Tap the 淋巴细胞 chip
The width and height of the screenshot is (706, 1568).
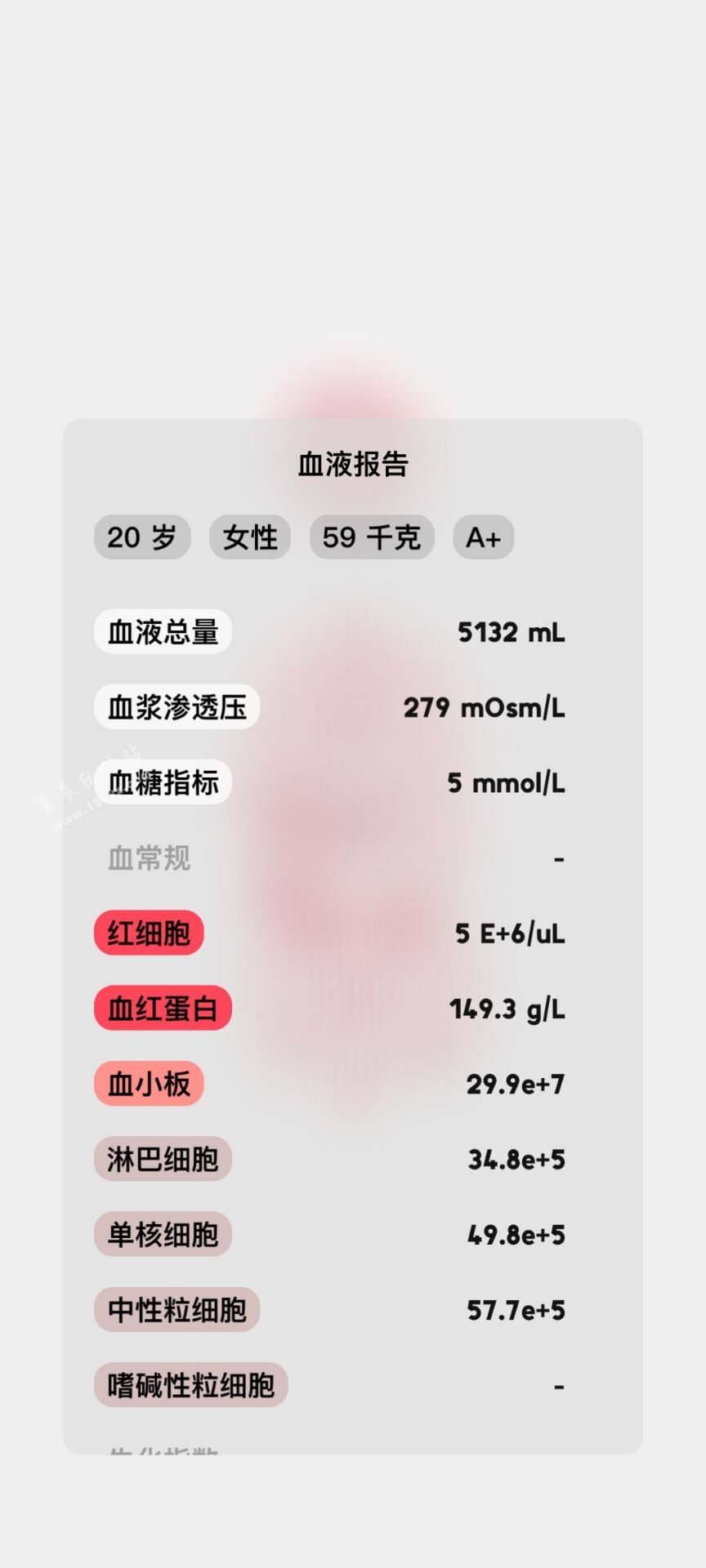[163, 1159]
